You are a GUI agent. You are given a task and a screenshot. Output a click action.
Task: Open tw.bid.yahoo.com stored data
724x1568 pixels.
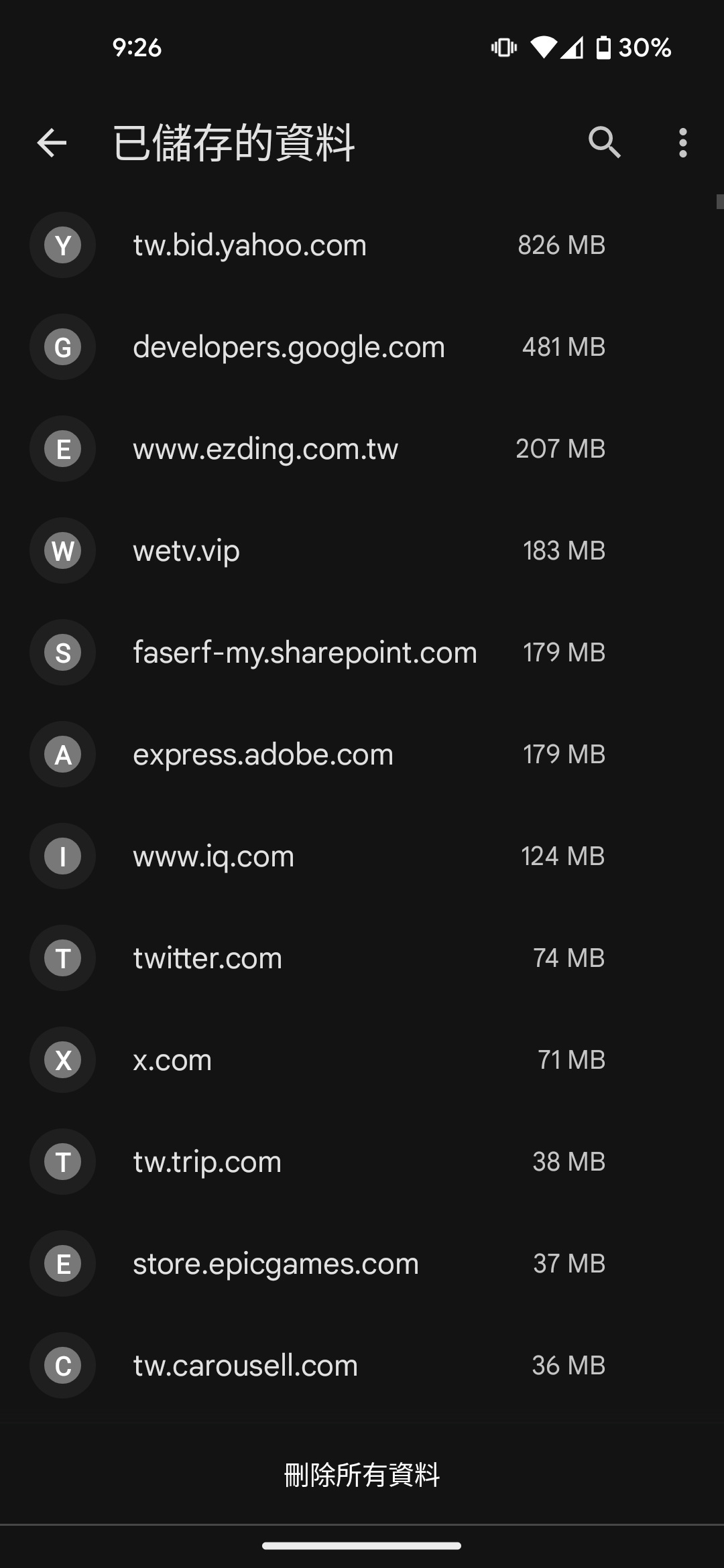click(x=362, y=245)
